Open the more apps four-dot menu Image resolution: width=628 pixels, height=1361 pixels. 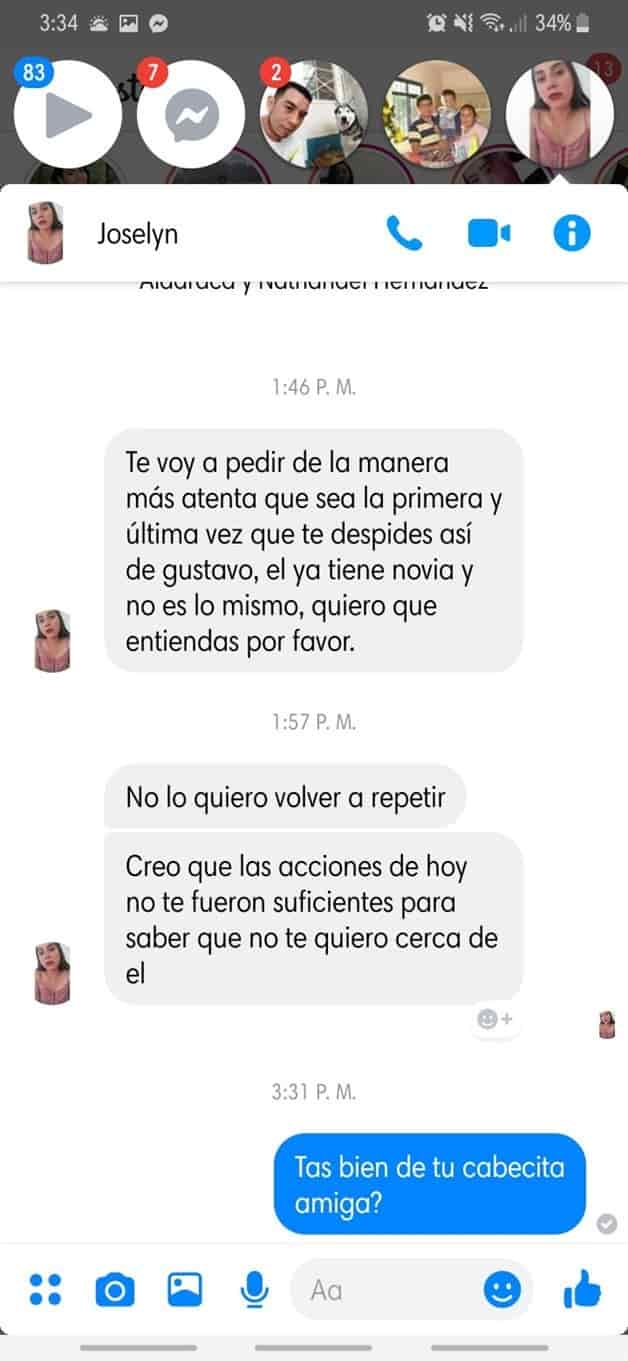[45, 1289]
